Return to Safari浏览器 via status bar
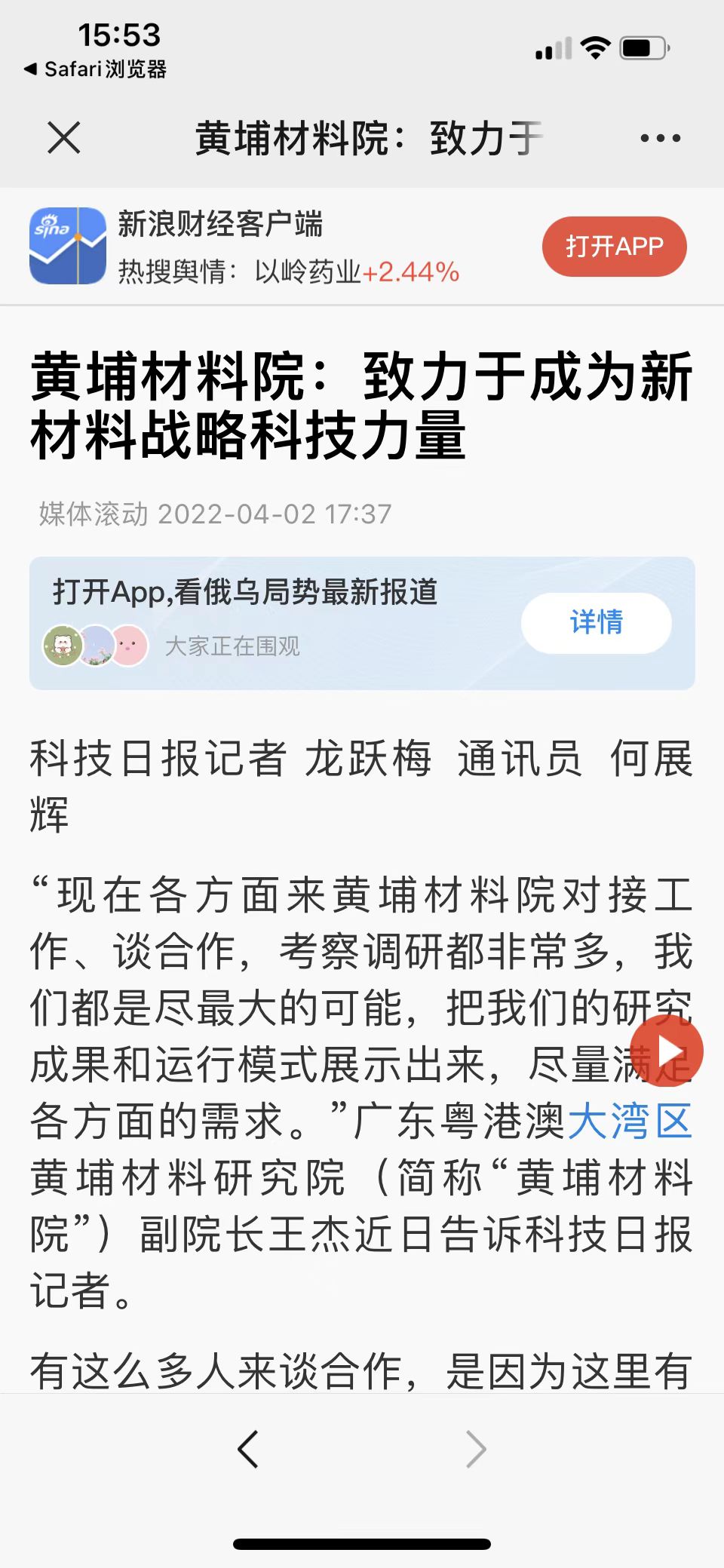The image size is (724, 1568). (x=96, y=69)
